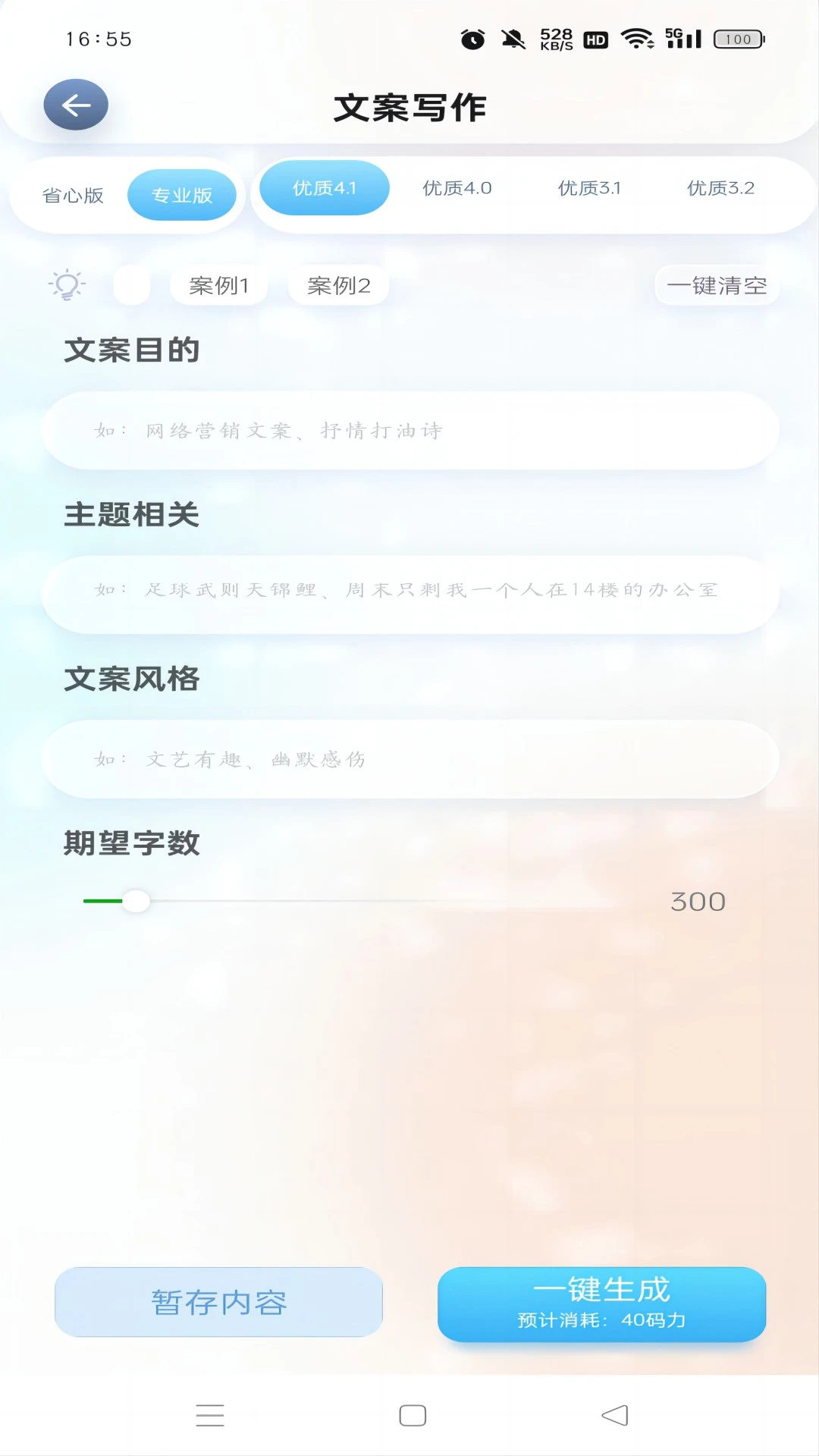Tap the 文案目的 input field
819x1456 pixels.
coord(409,430)
